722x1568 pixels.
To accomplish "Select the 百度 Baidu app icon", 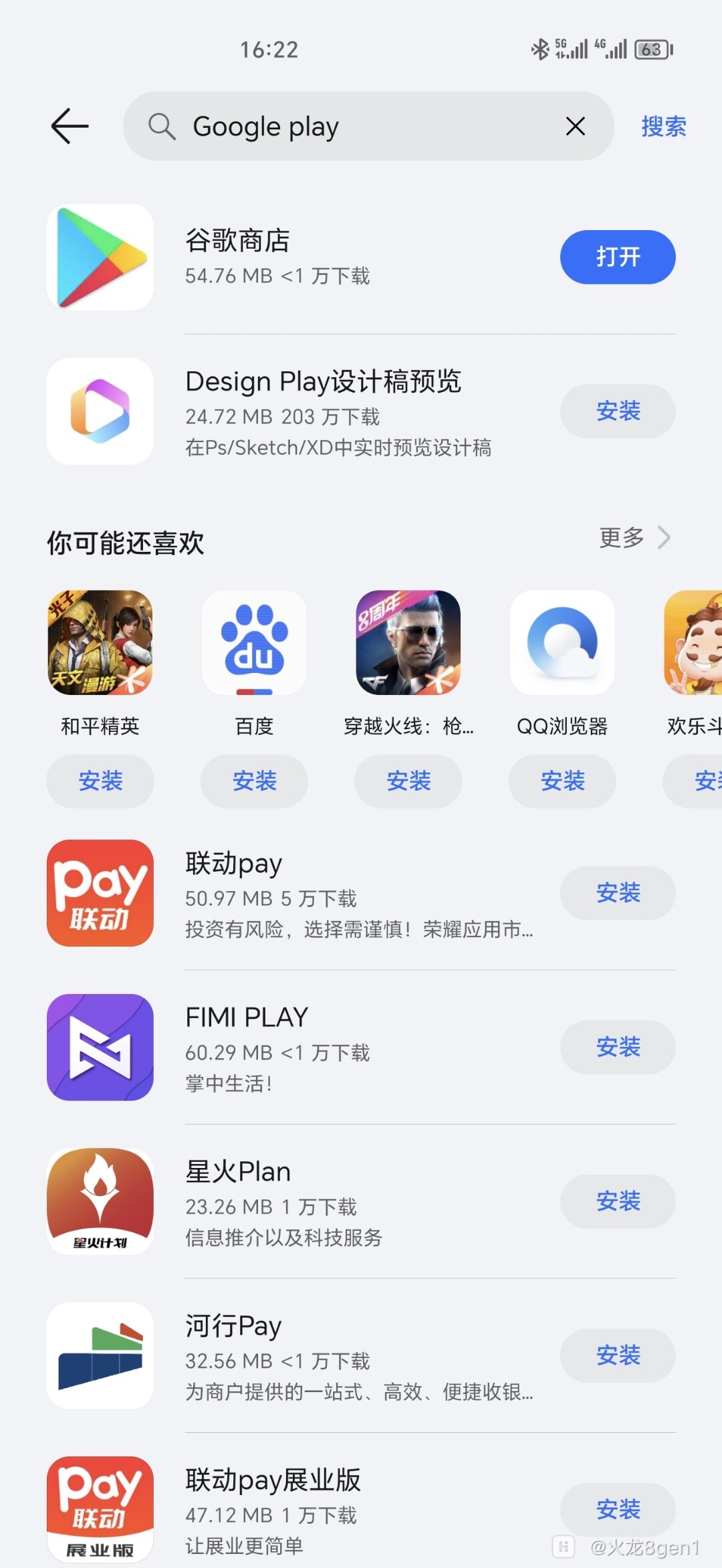I will click(x=254, y=642).
